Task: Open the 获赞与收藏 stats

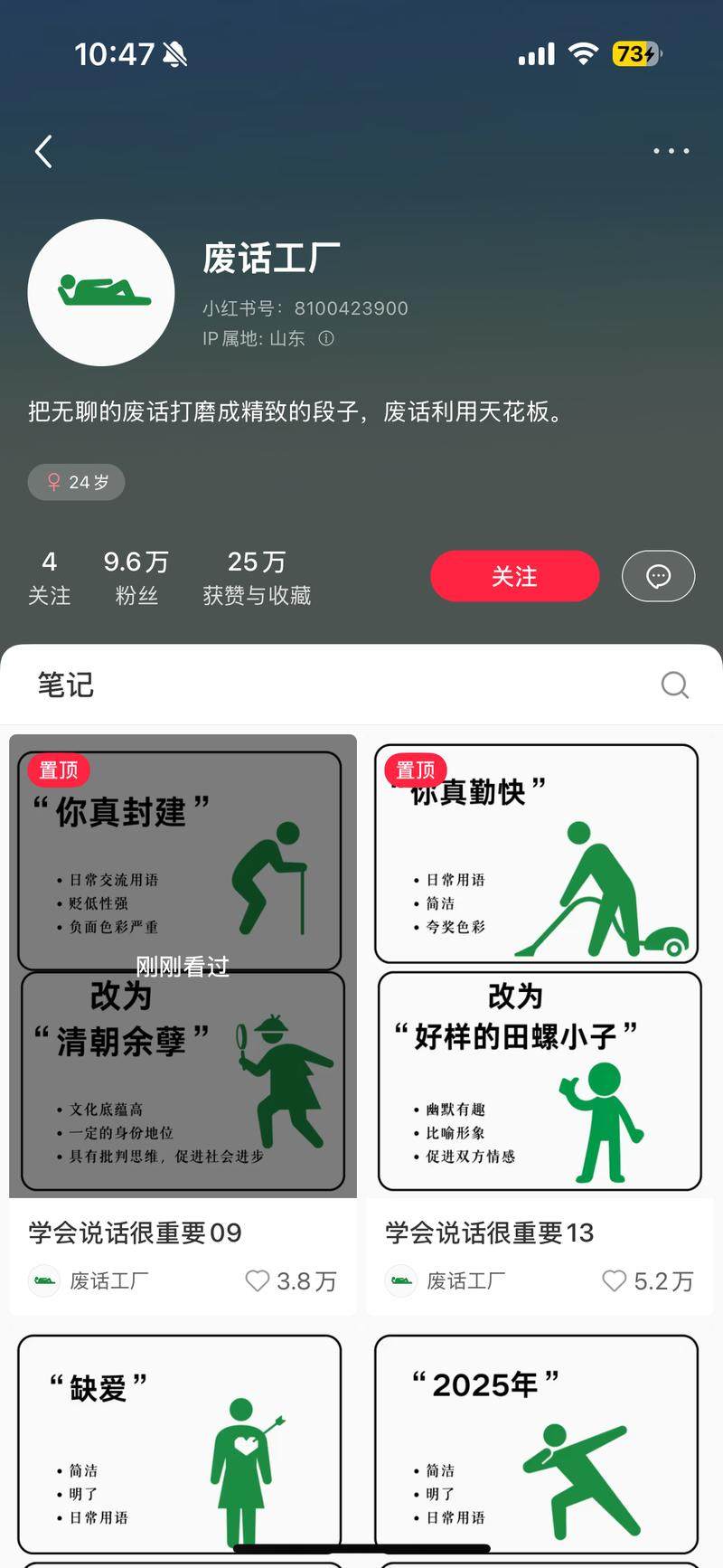Action: tap(257, 577)
